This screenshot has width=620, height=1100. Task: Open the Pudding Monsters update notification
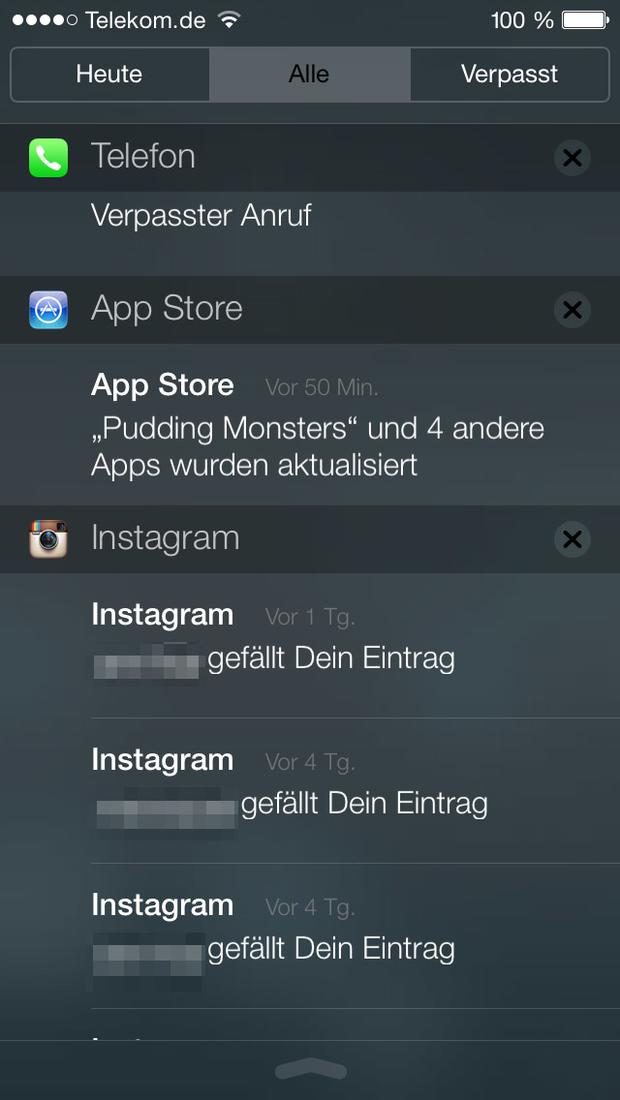point(310,424)
